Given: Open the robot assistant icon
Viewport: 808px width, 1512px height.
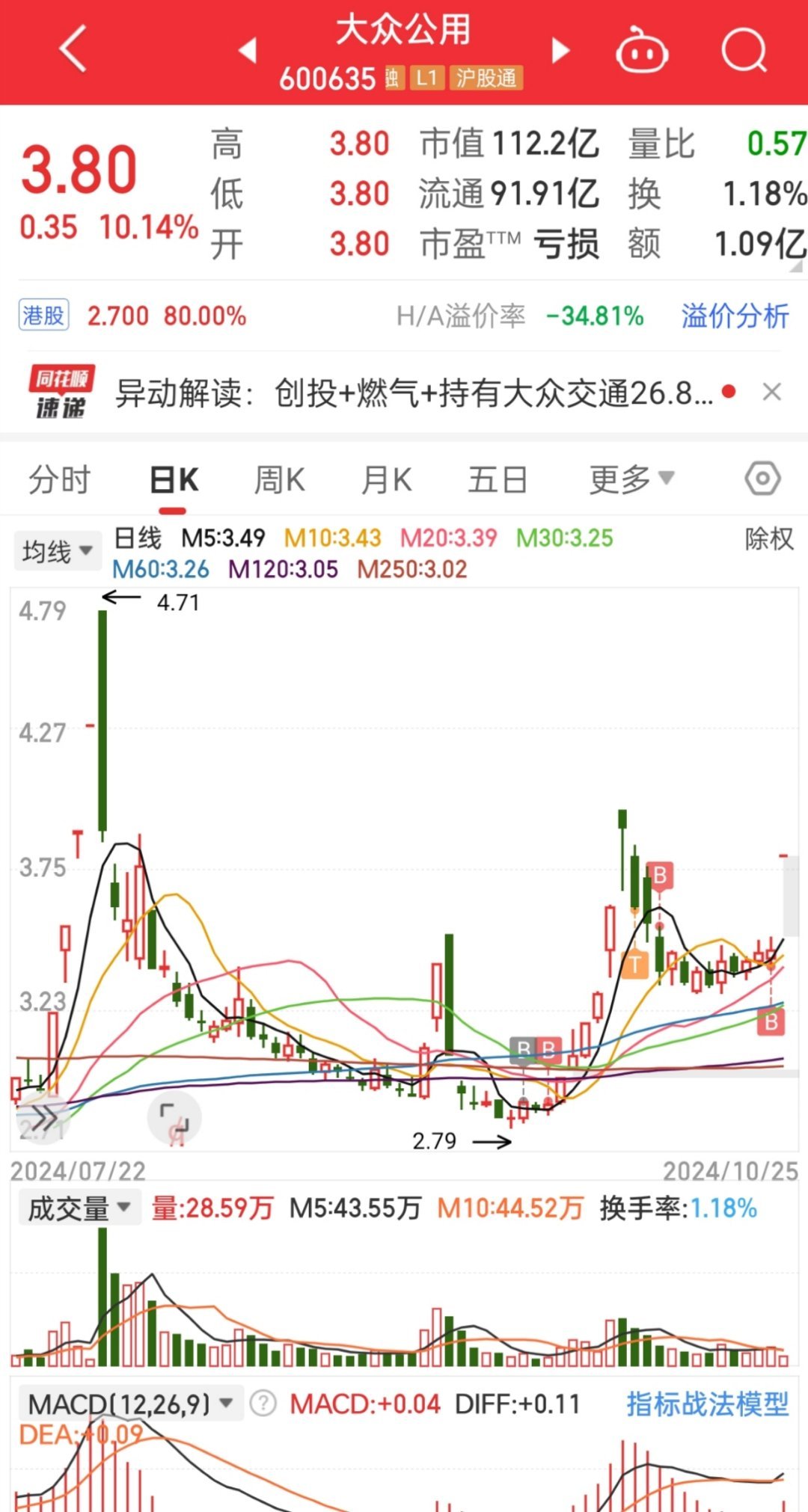Looking at the screenshot, I should (x=641, y=52).
